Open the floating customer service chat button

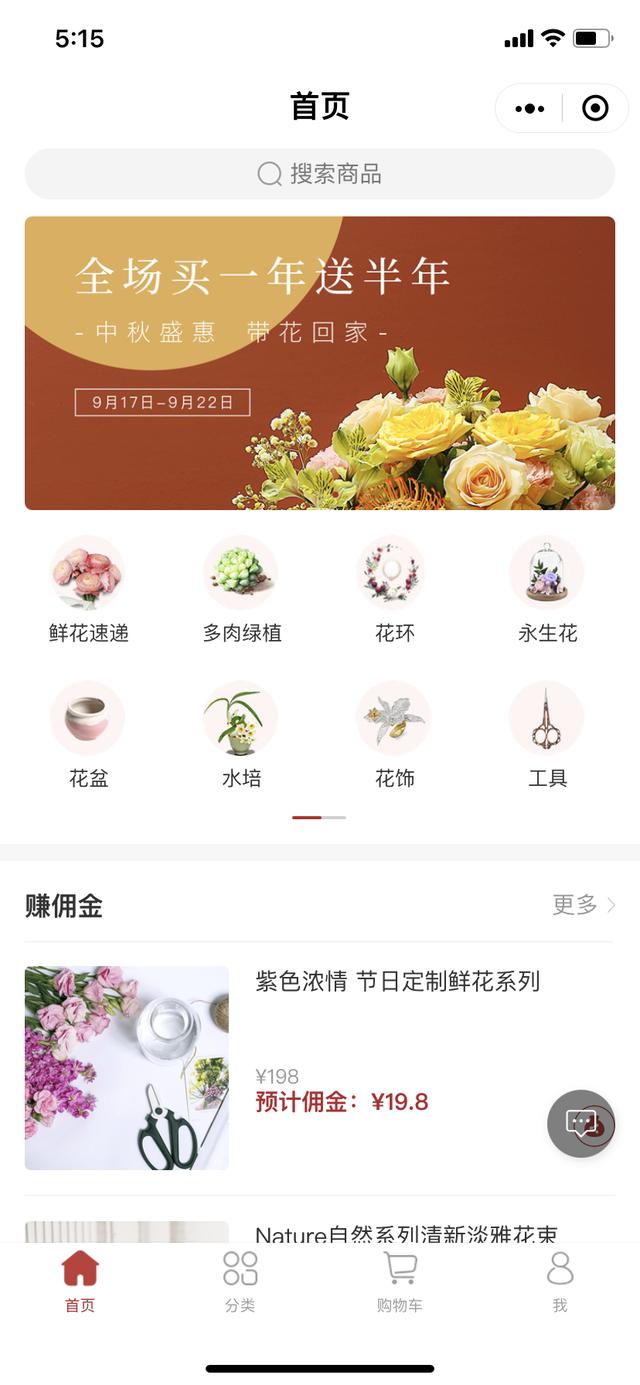(581, 1123)
